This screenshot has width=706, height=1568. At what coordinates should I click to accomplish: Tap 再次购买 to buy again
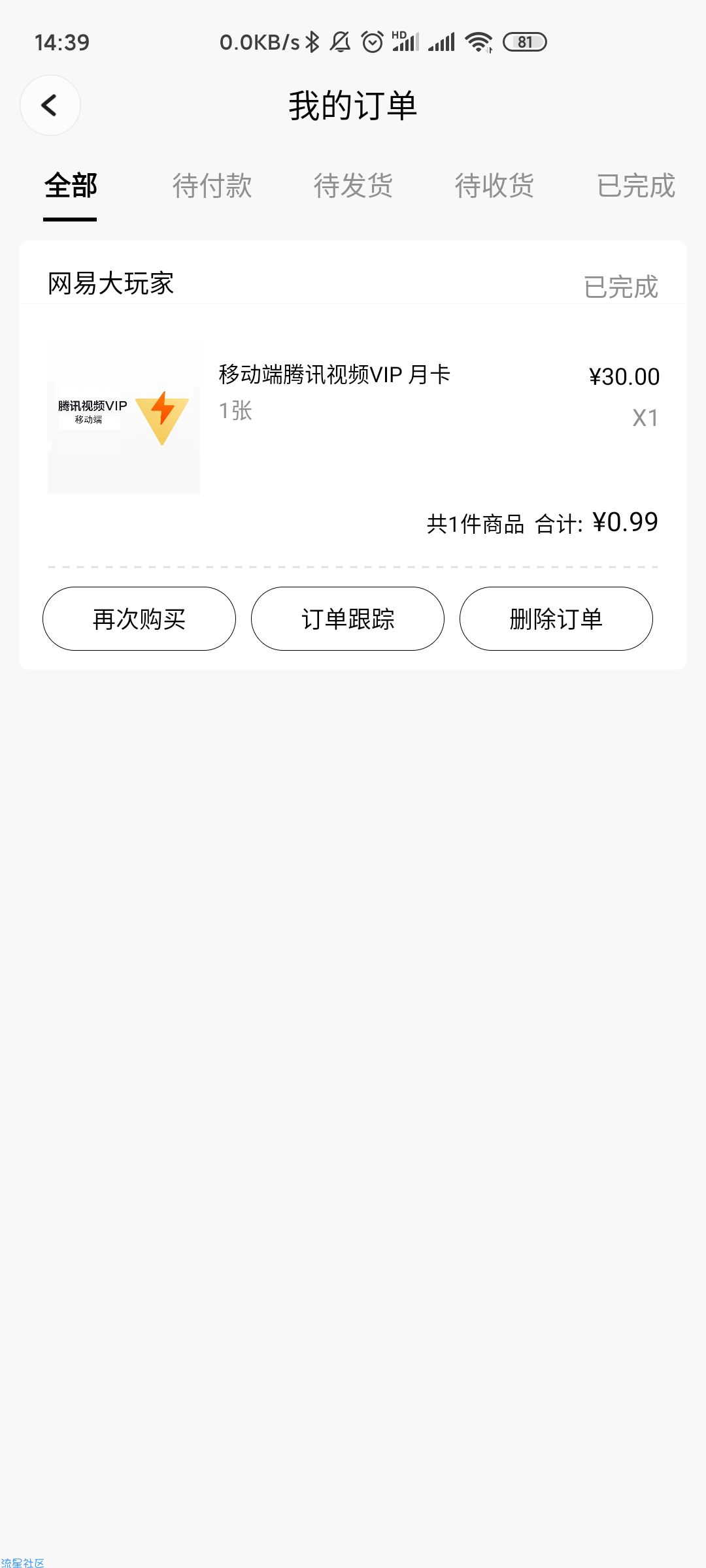(139, 619)
